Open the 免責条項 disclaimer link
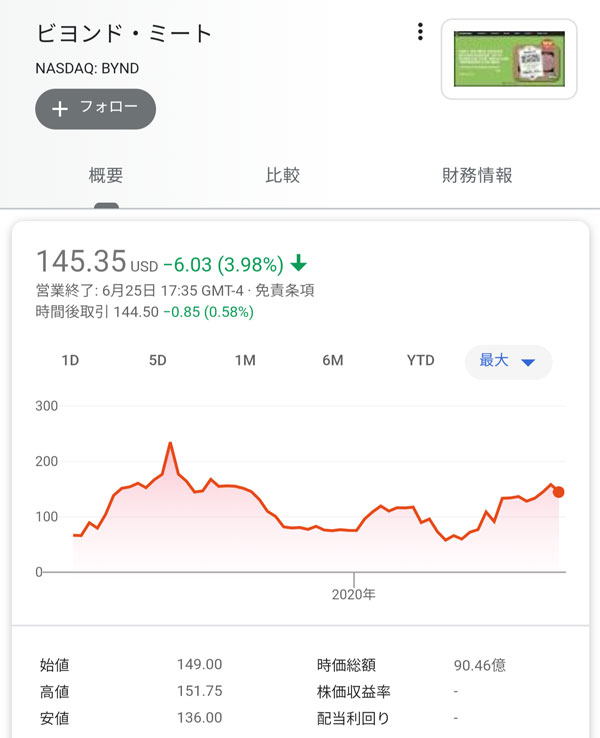This screenshot has width=600, height=738. pos(285,291)
